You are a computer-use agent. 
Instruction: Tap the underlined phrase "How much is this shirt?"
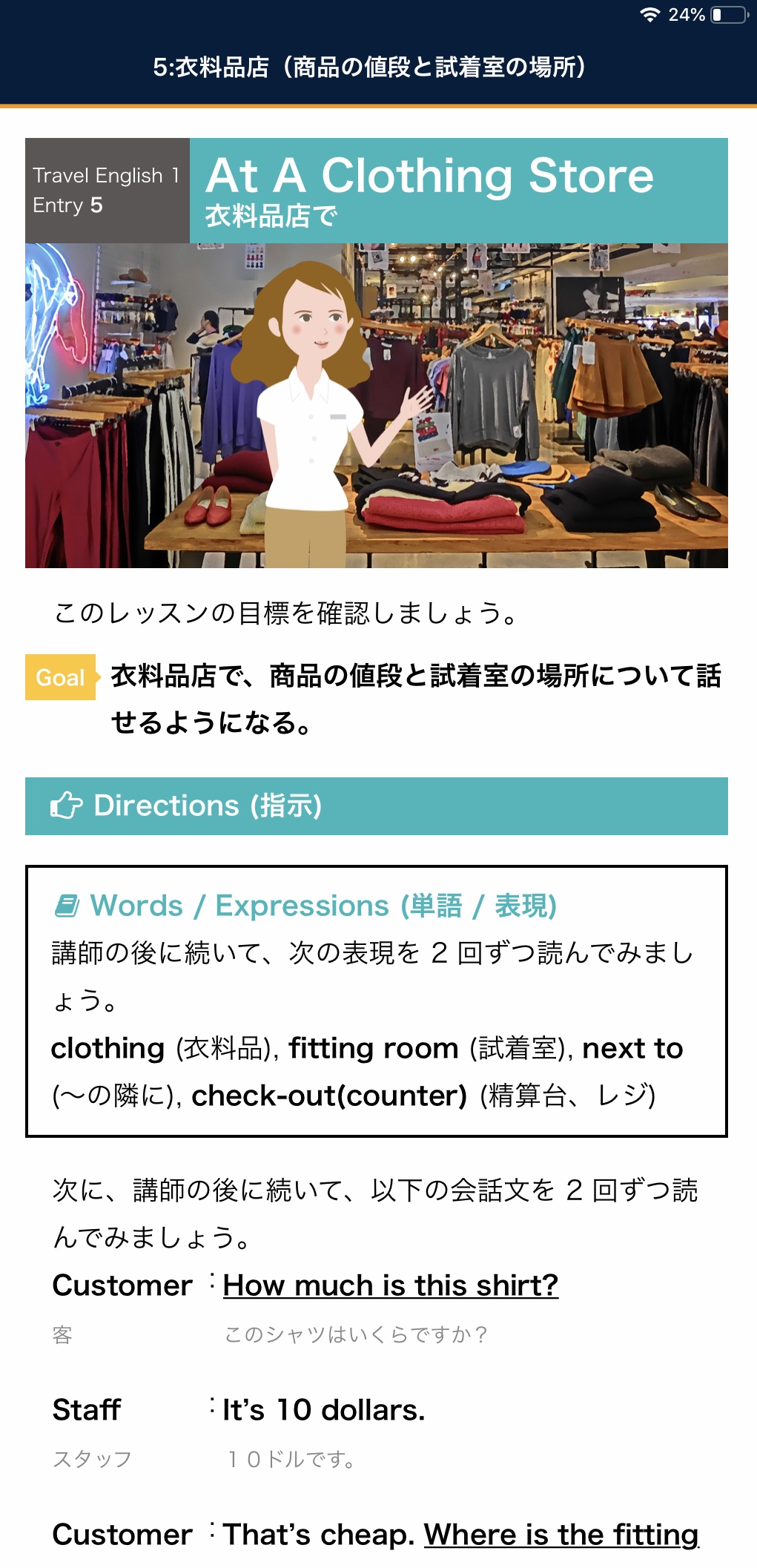[x=391, y=1285]
